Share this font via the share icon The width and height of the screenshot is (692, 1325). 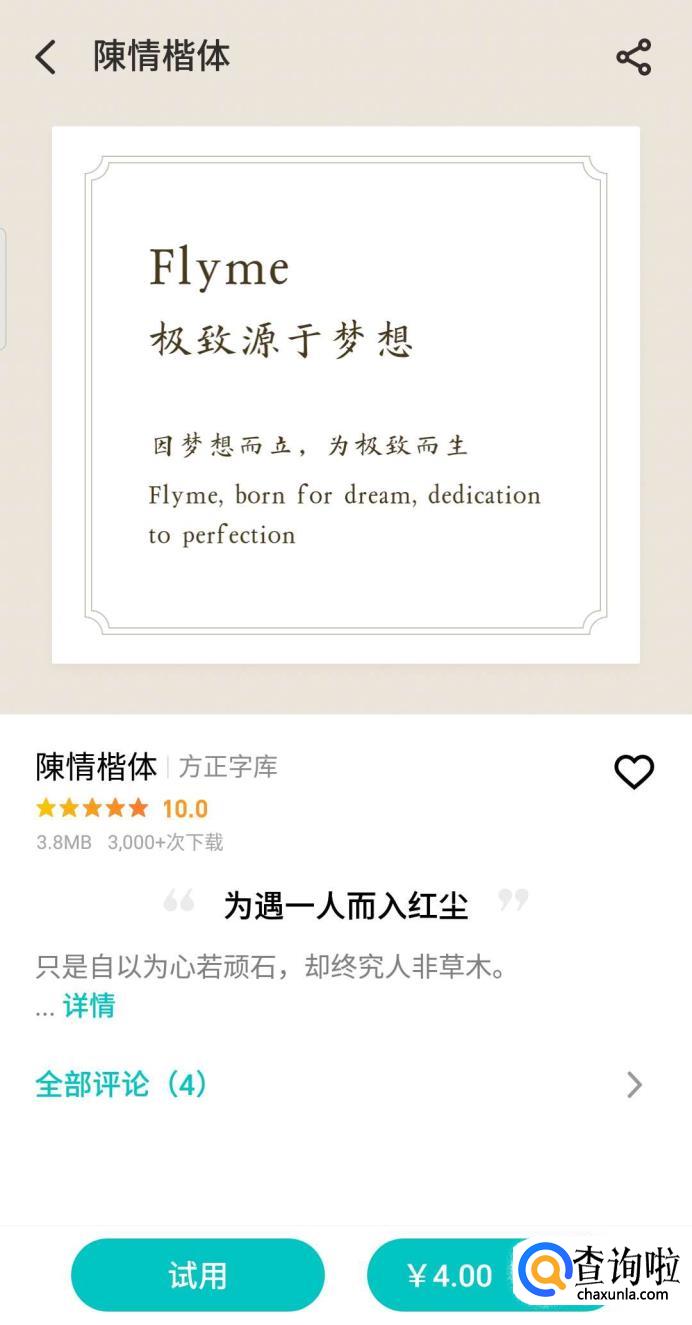click(633, 57)
